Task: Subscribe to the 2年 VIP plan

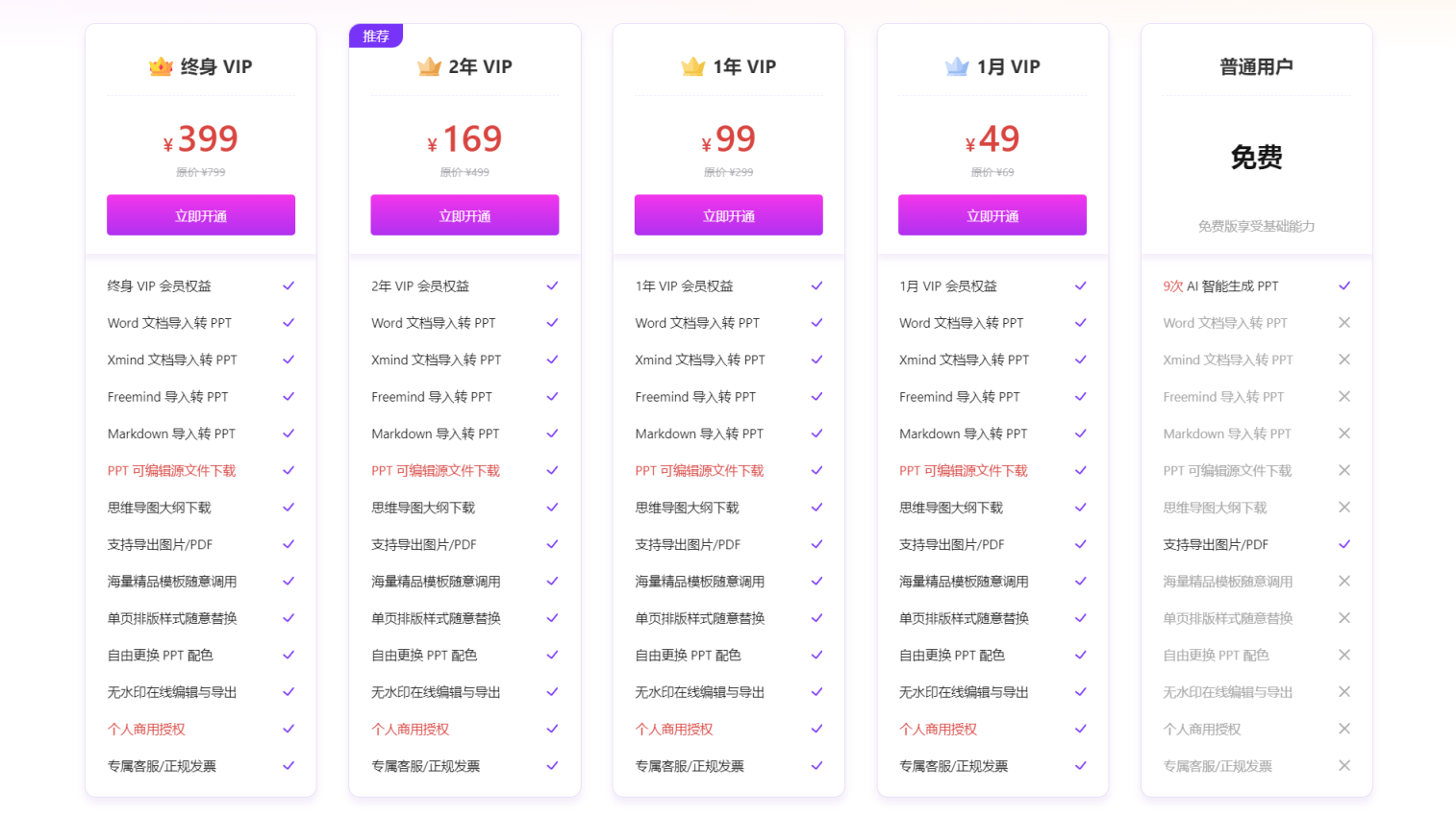Action: pos(464,215)
